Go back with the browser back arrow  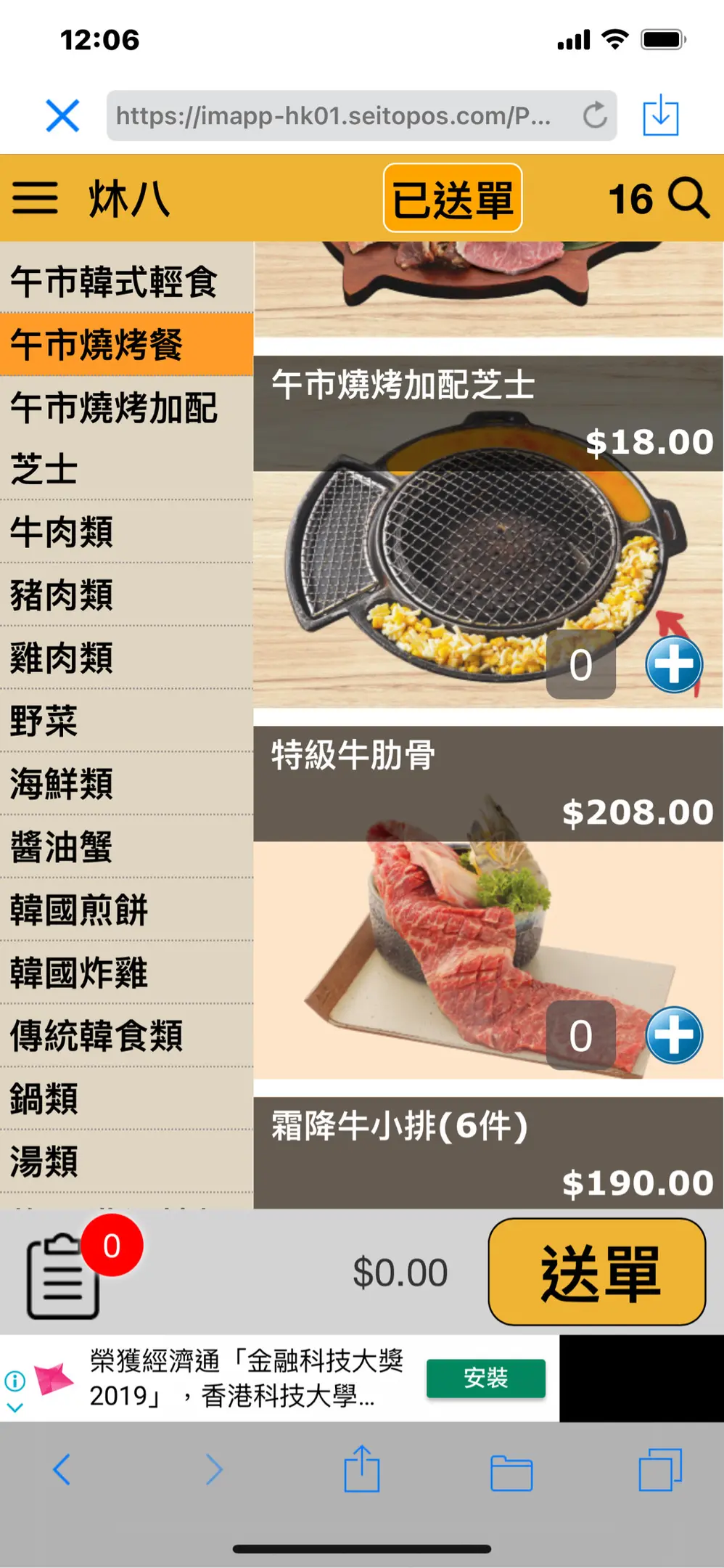click(x=62, y=1470)
